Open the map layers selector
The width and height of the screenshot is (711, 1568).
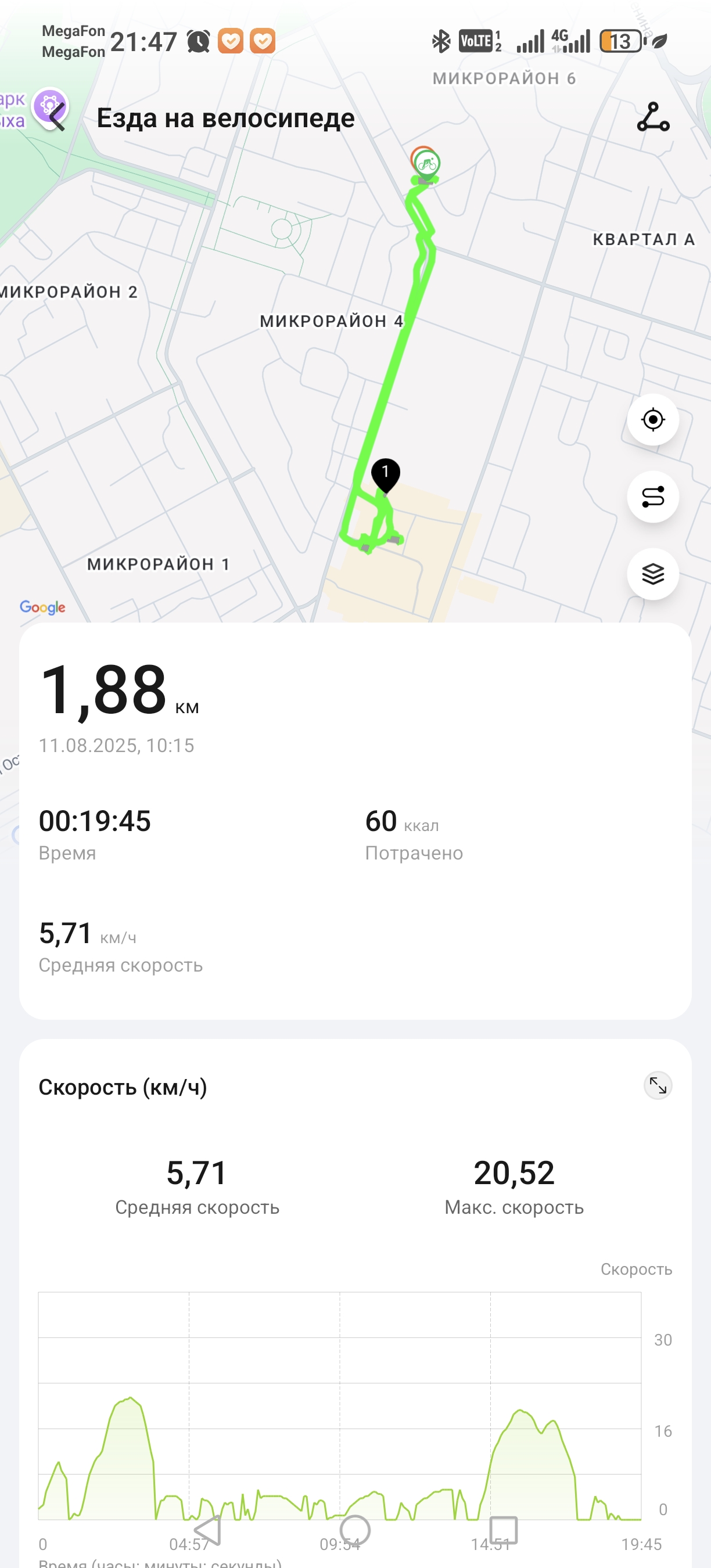tap(653, 574)
